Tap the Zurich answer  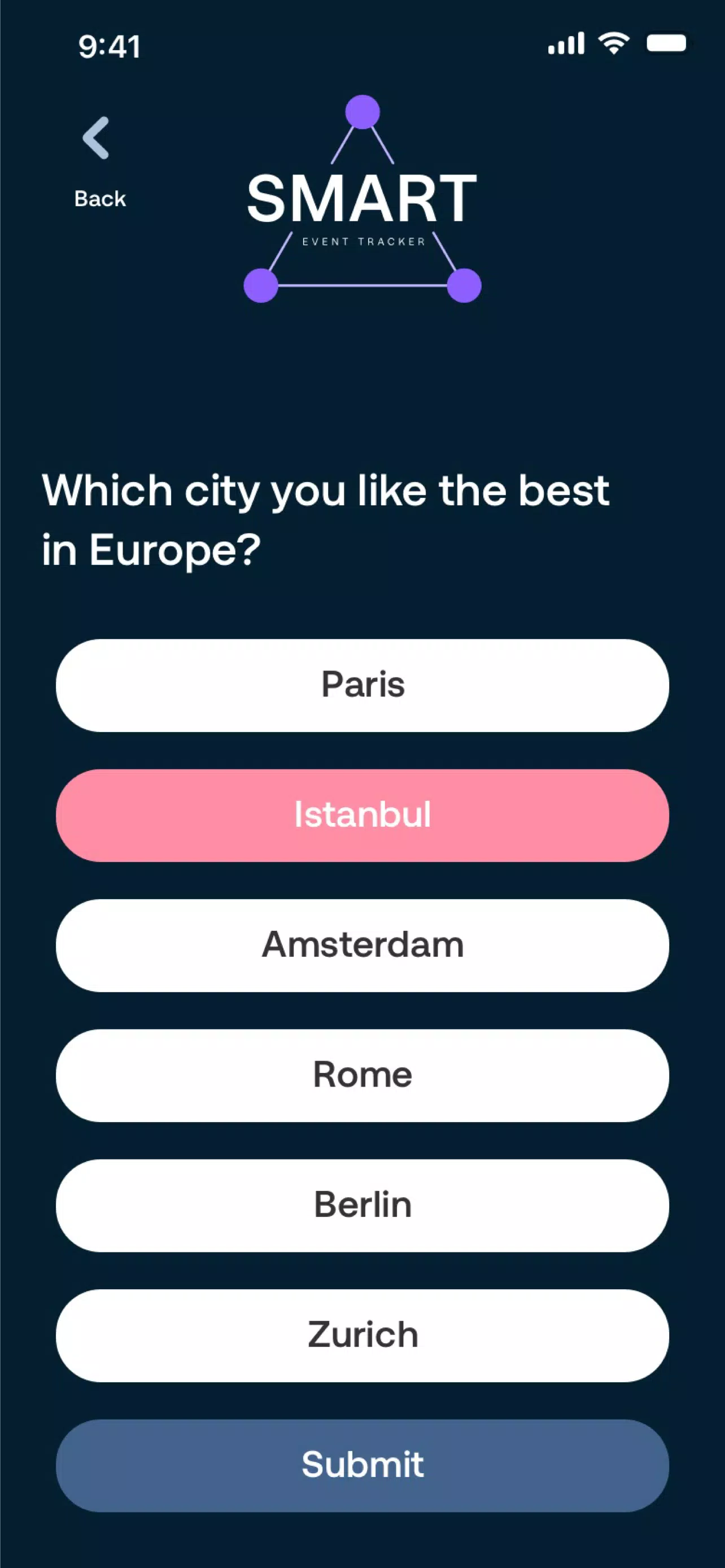(362, 1335)
